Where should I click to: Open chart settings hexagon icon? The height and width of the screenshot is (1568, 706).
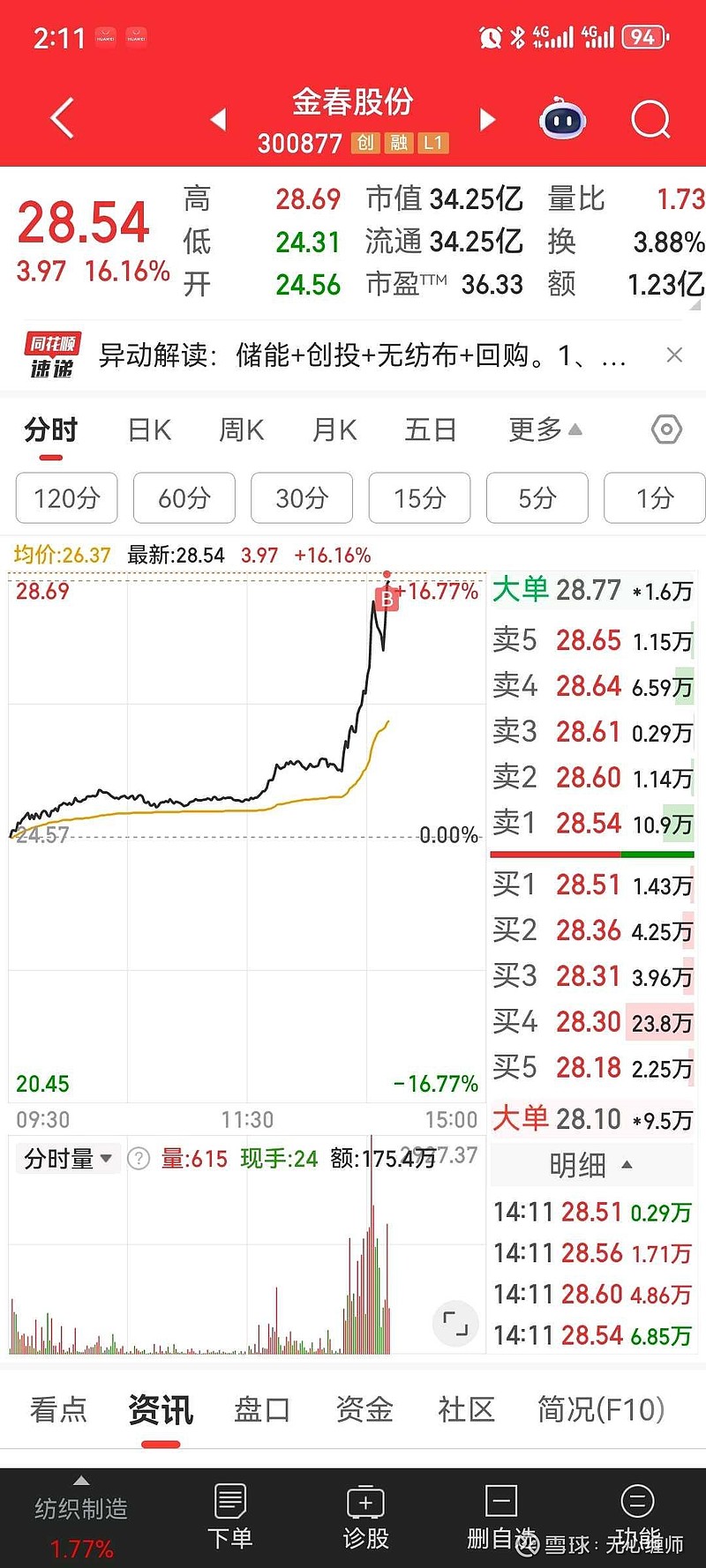666,430
